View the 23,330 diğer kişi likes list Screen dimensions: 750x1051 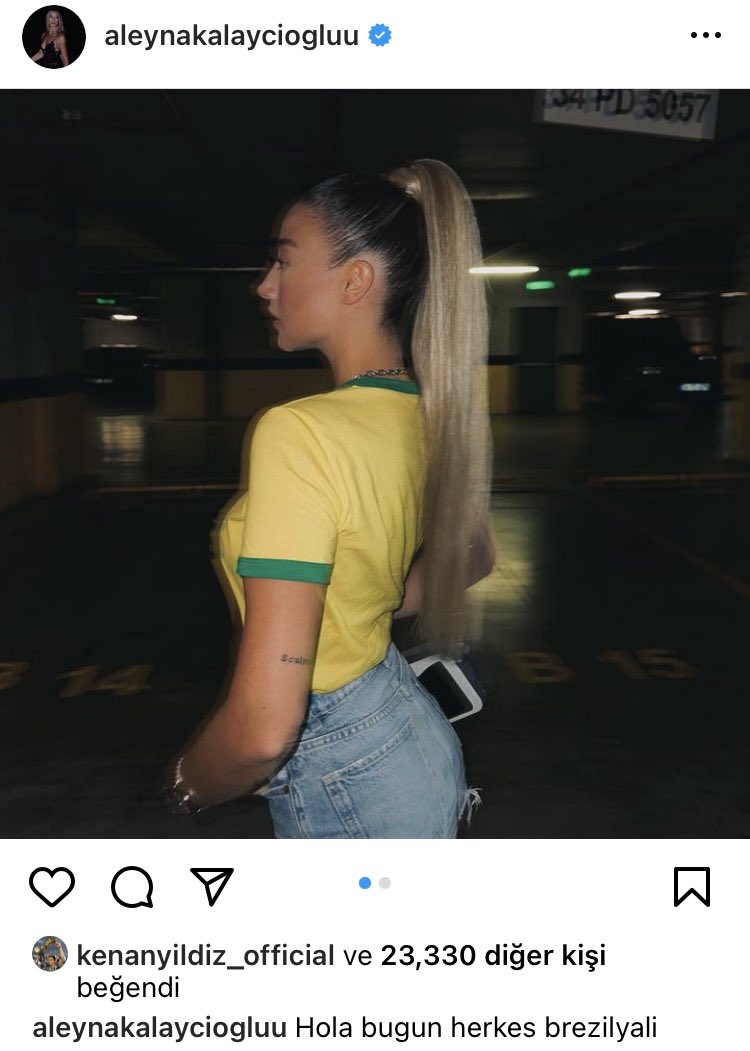493,956
